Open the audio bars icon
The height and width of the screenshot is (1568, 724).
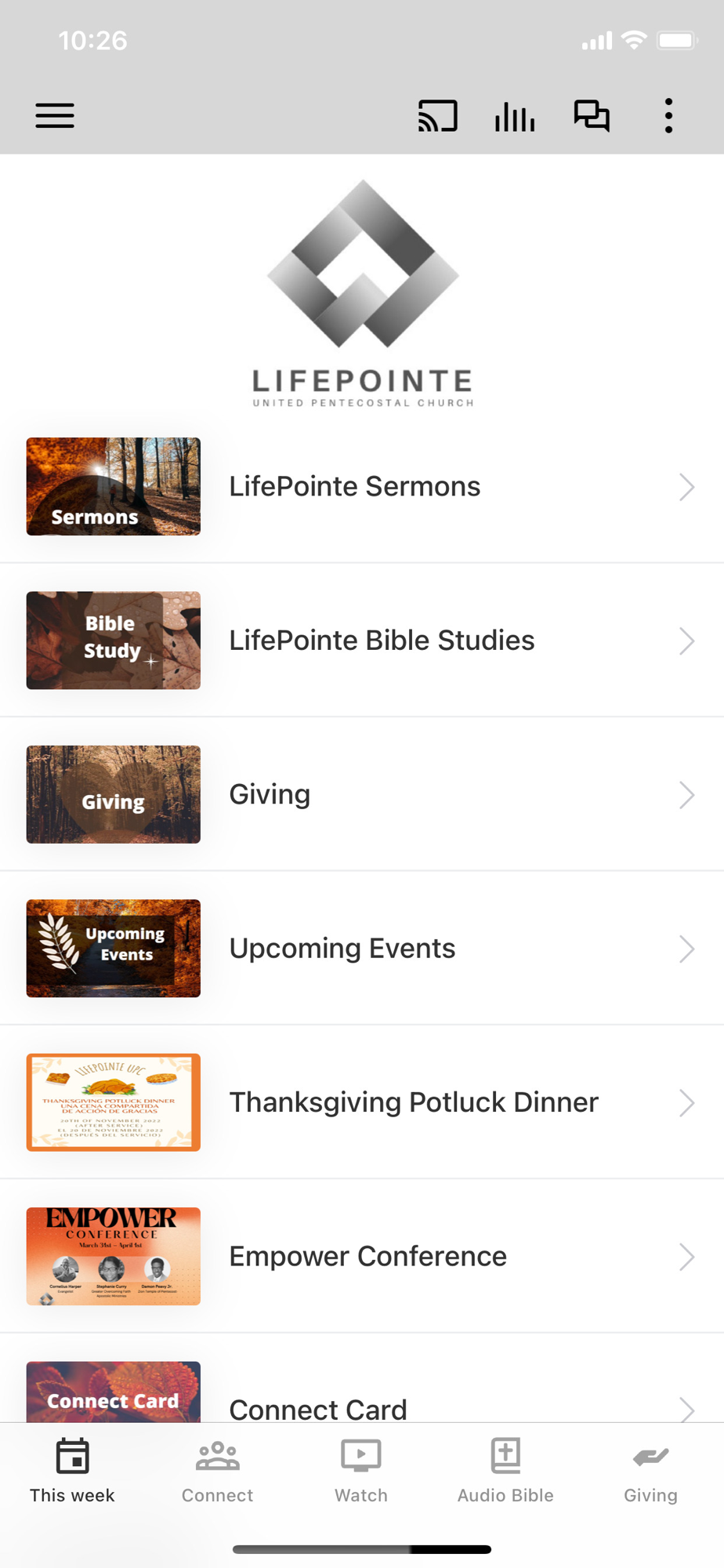click(x=514, y=117)
